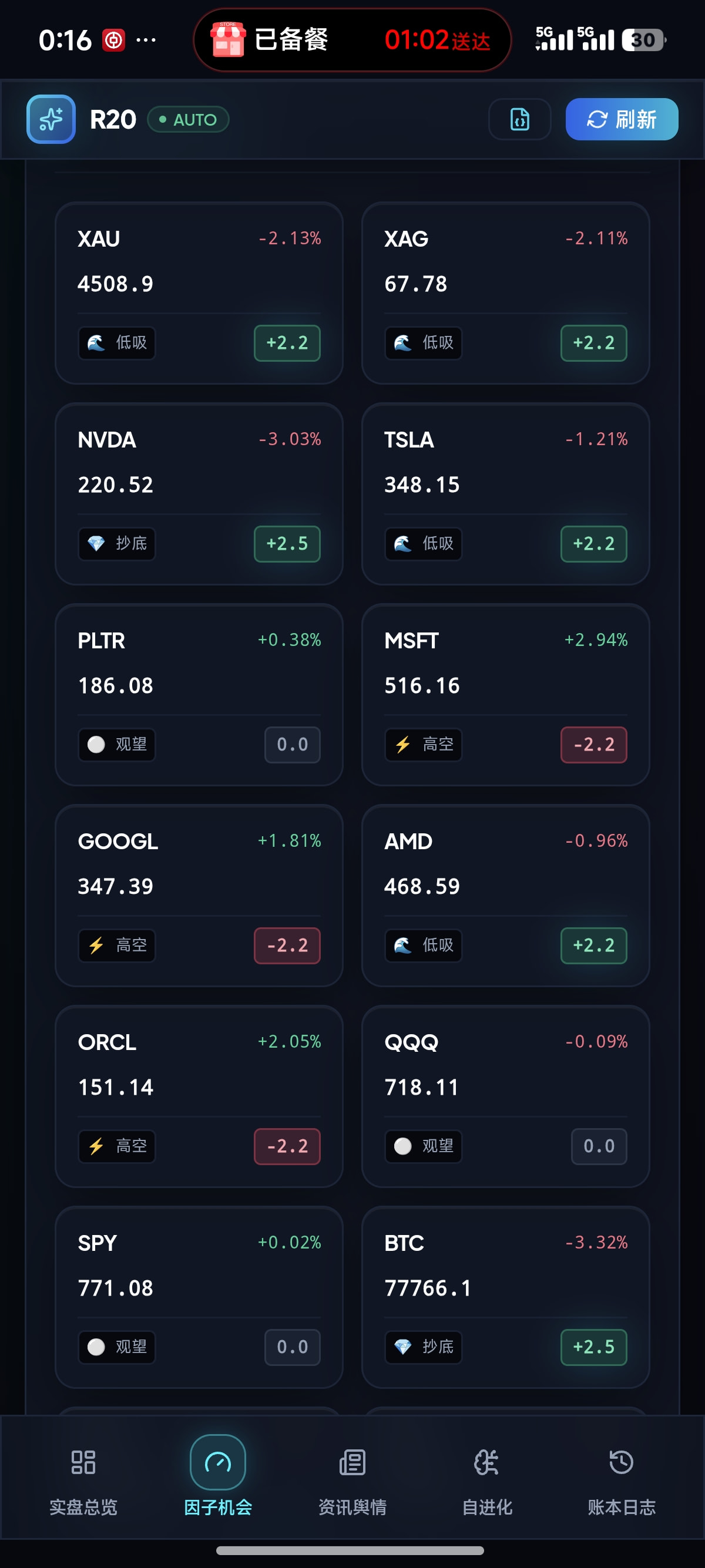Open the QQQ card
The image size is (705, 1568).
(506, 1096)
